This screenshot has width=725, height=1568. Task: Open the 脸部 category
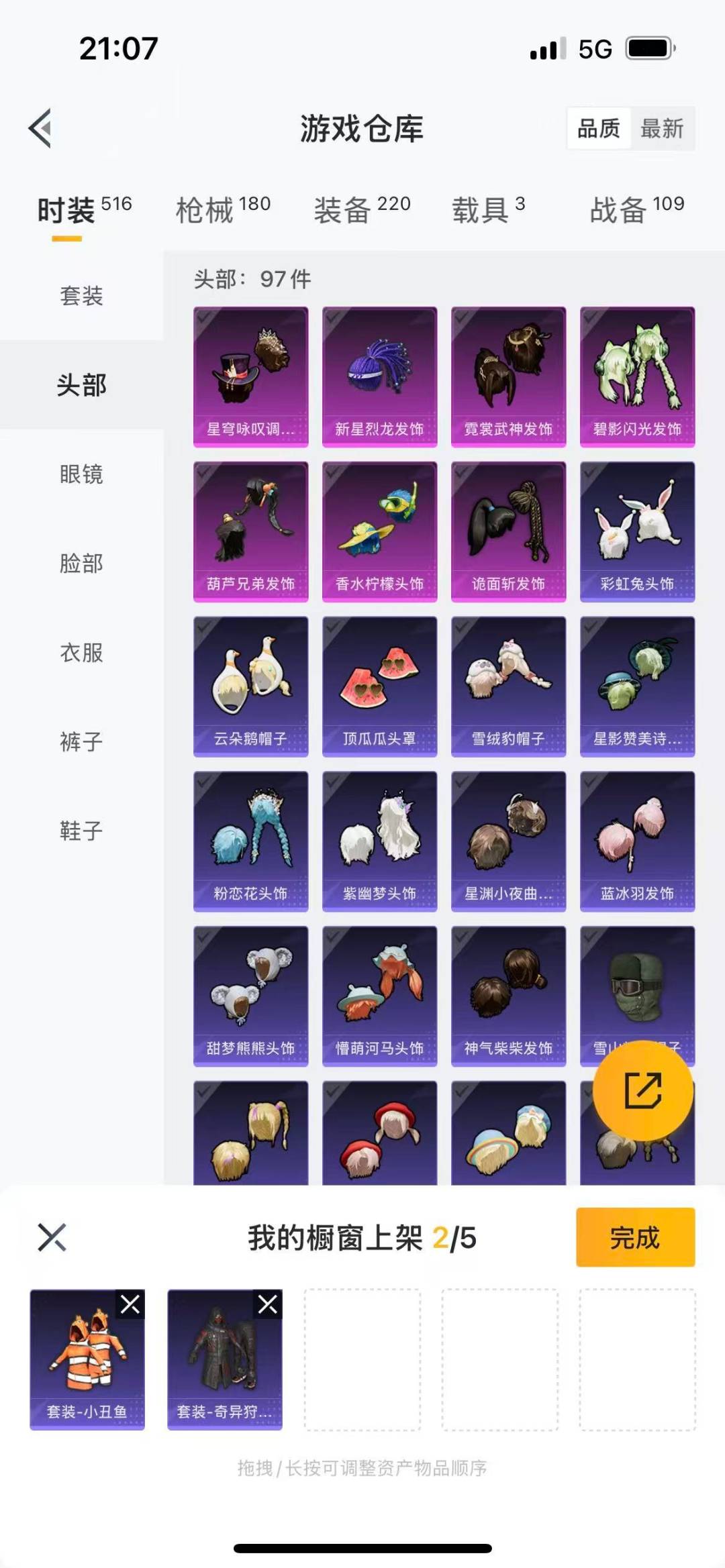coord(81,564)
